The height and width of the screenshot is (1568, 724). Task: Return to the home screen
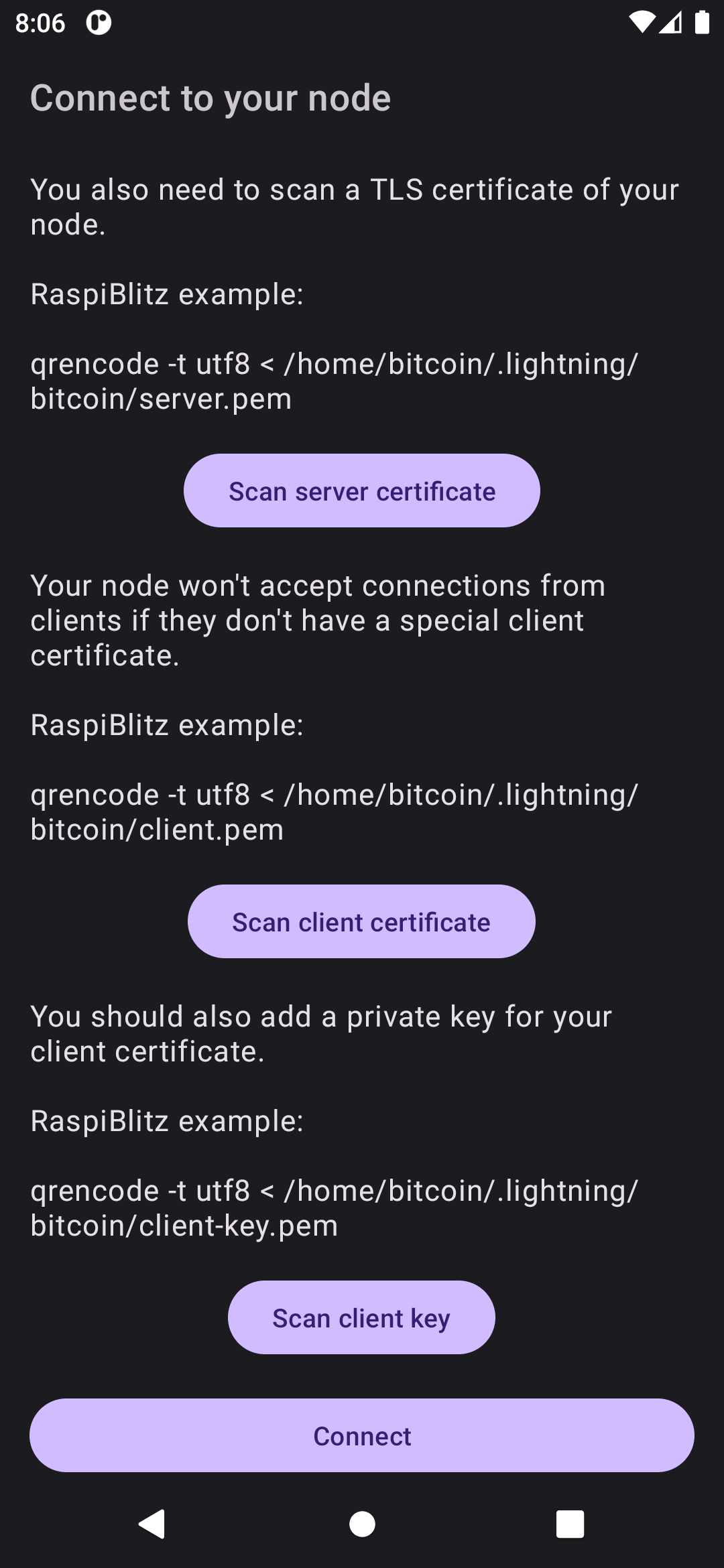pyautogui.click(x=362, y=1524)
